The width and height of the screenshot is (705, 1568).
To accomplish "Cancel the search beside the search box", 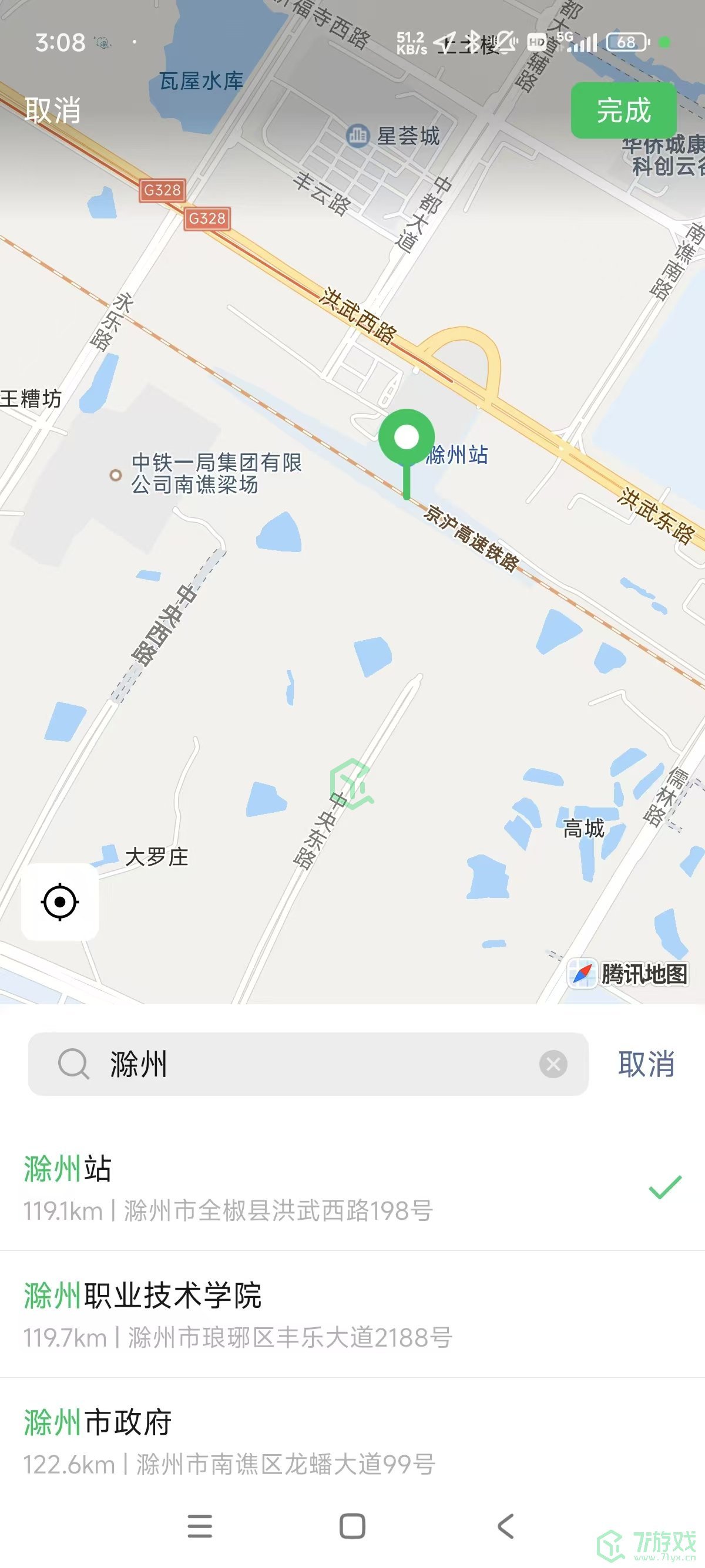I will pos(646,1064).
